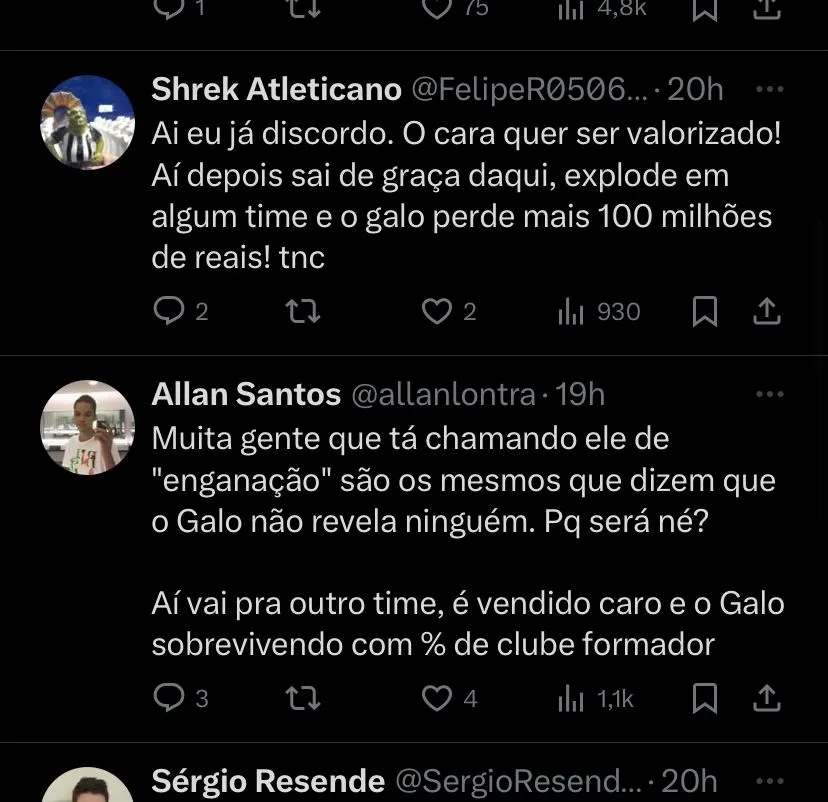Repost Shrek Atleticano's tweet
Image resolution: width=828 pixels, height=802 pixels.
tap(303, 311)
